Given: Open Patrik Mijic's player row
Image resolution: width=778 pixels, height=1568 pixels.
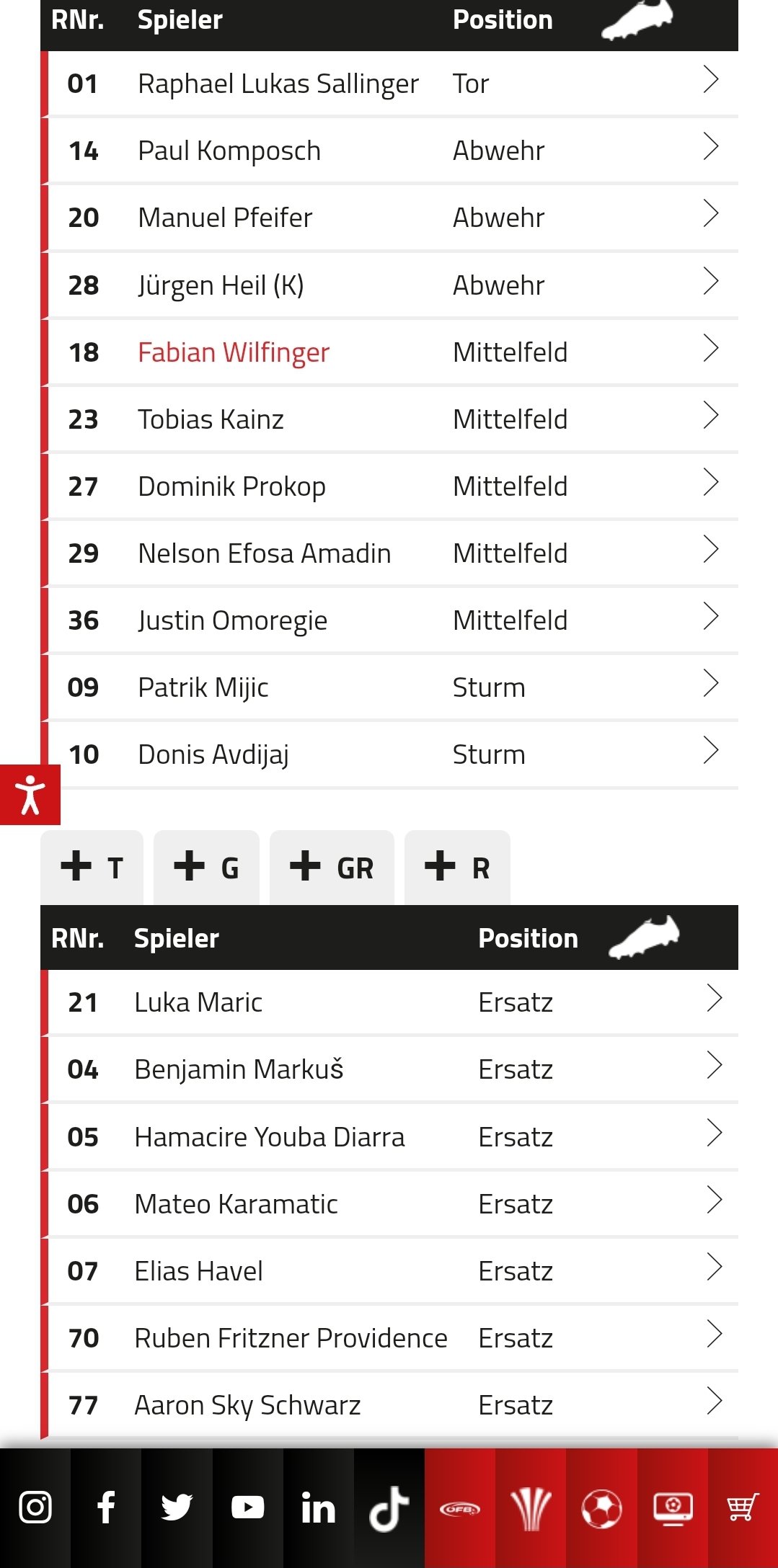Looking at the screenshot, I should click(x=389, y=687).
